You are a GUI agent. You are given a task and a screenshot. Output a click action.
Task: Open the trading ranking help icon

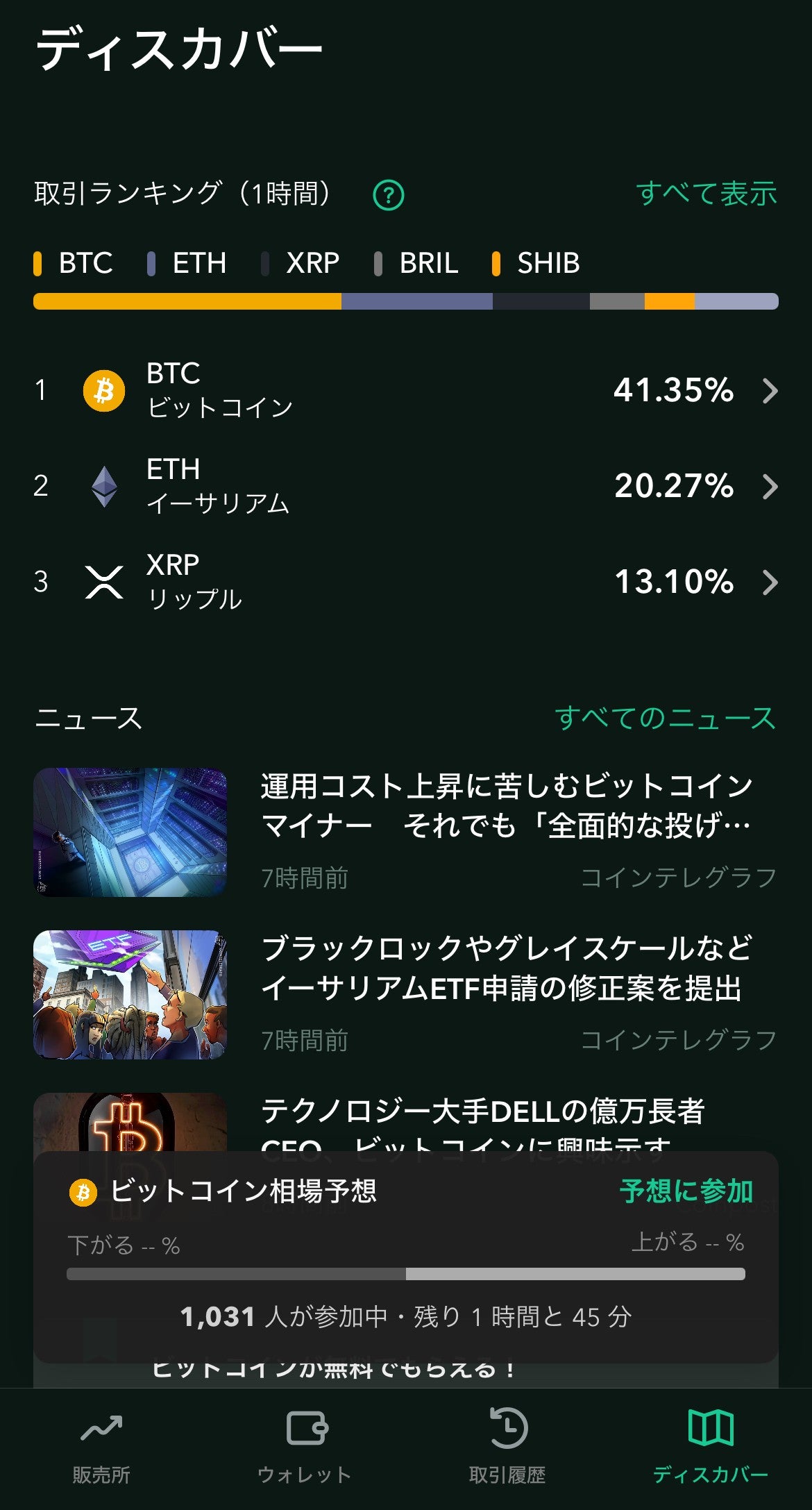click(x=389, y=195)
